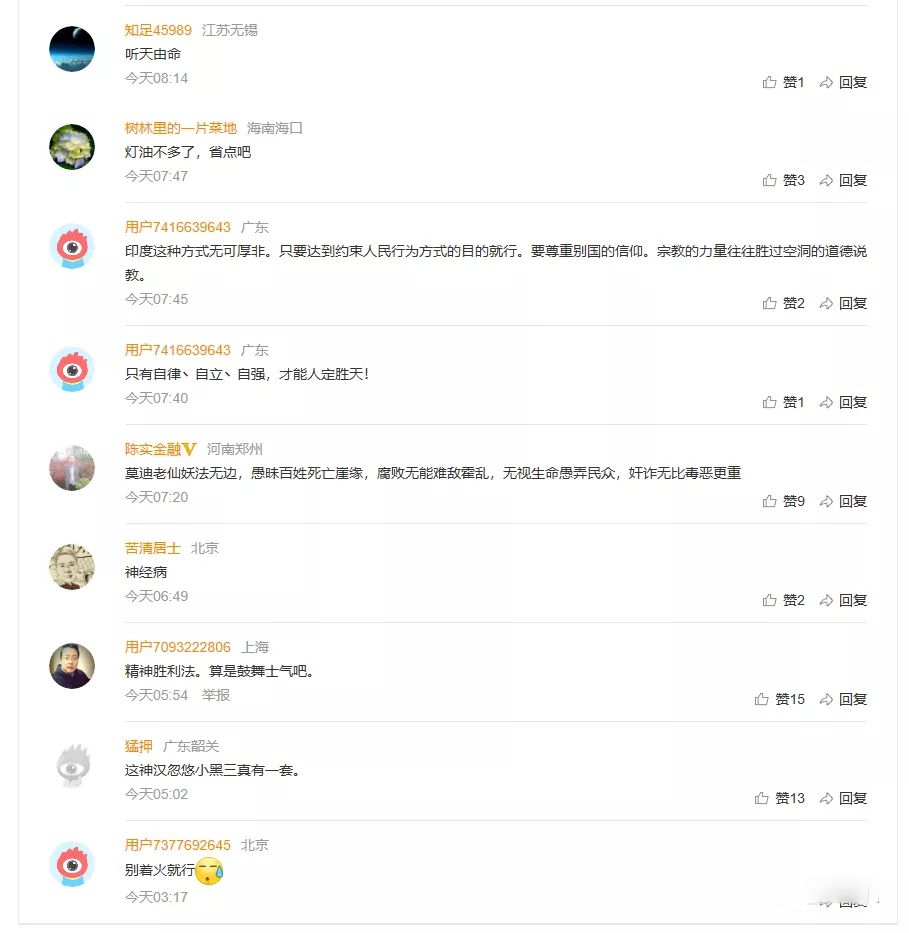Reply to the comment 只有自律、自立、自强
The width and height of the screenshot is (909, 933).
click(843, 402)
